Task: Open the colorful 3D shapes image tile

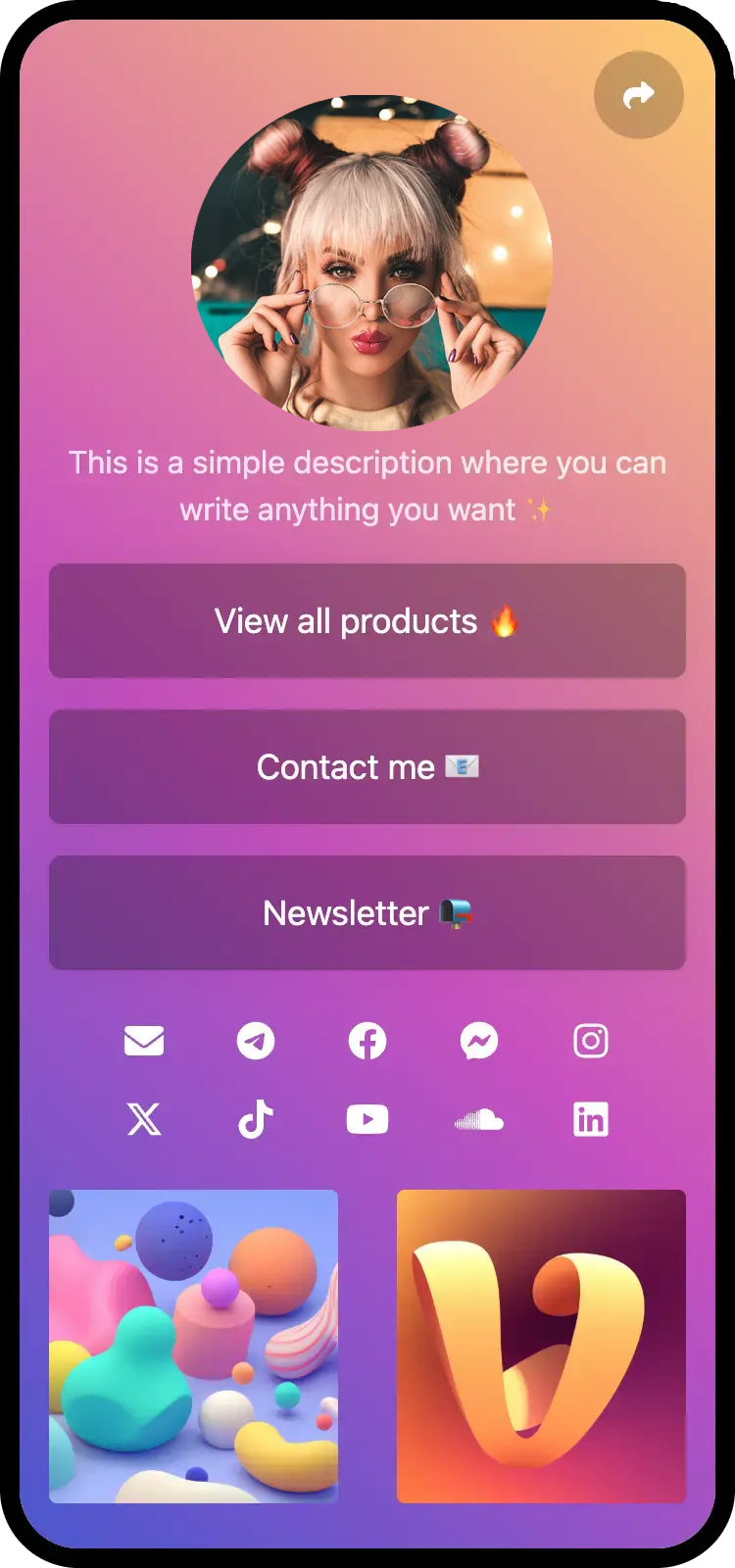Action: click(x=193, y=1346)
